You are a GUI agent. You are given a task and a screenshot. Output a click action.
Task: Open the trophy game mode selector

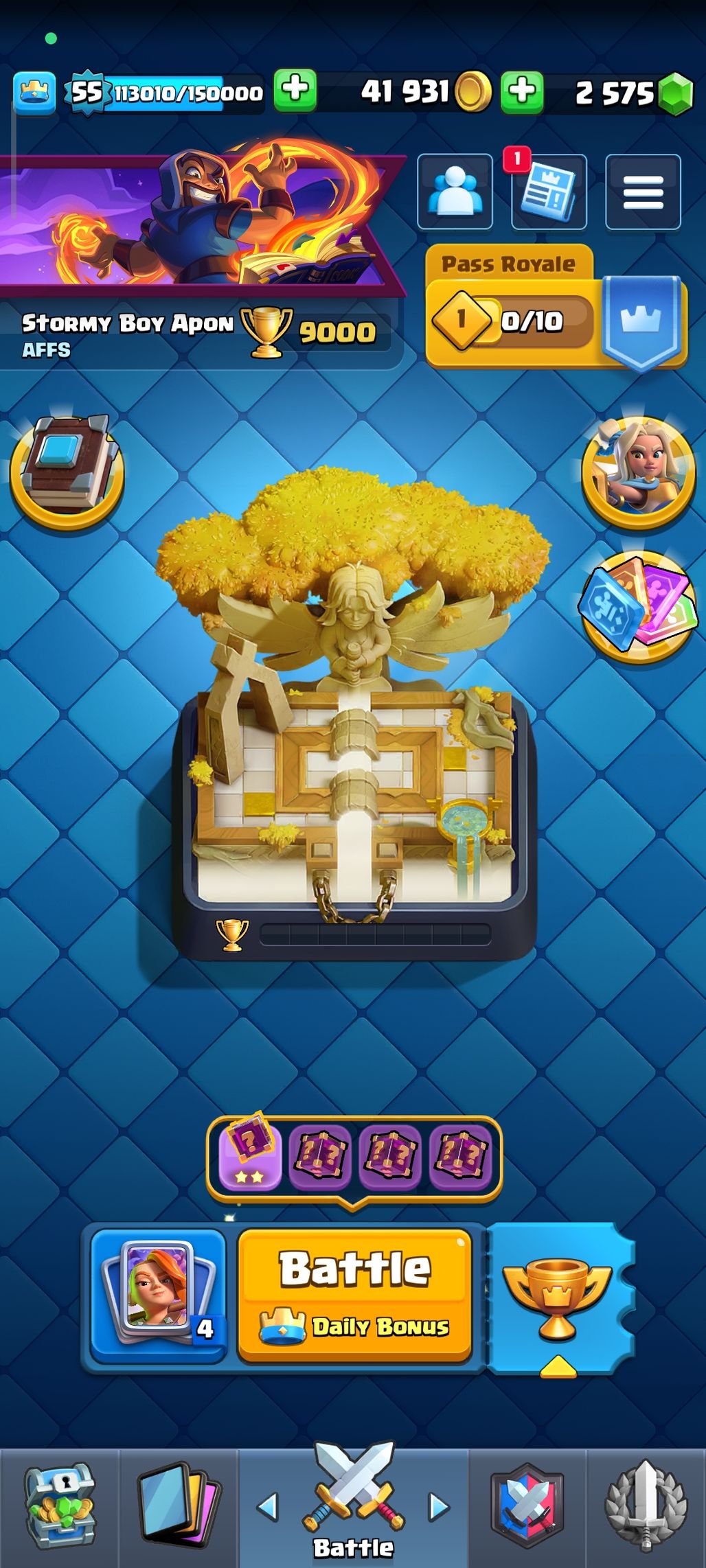click(560, 1299)
